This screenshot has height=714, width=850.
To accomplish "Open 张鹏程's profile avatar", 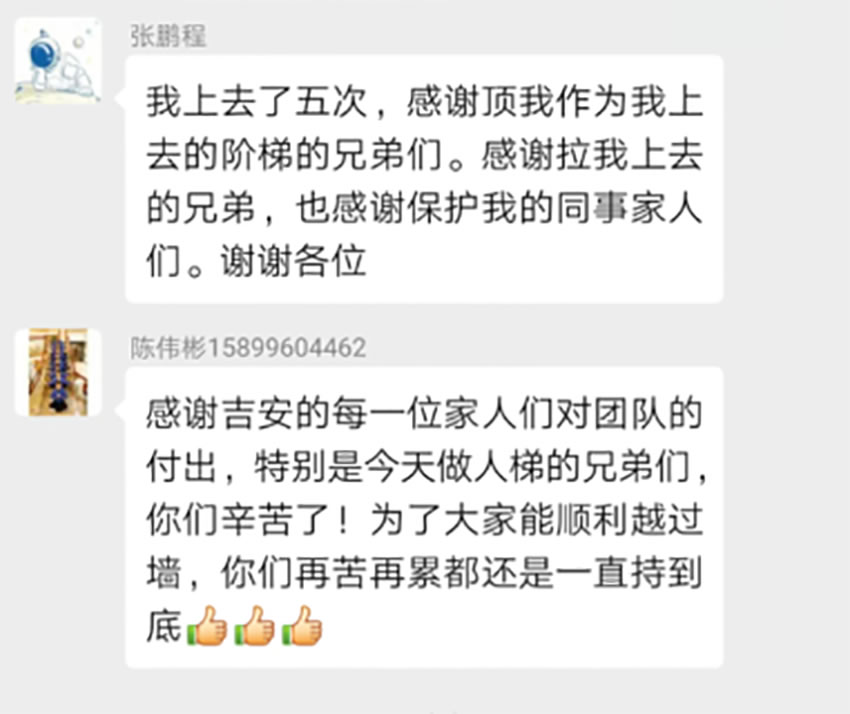I will pos(57,59).
